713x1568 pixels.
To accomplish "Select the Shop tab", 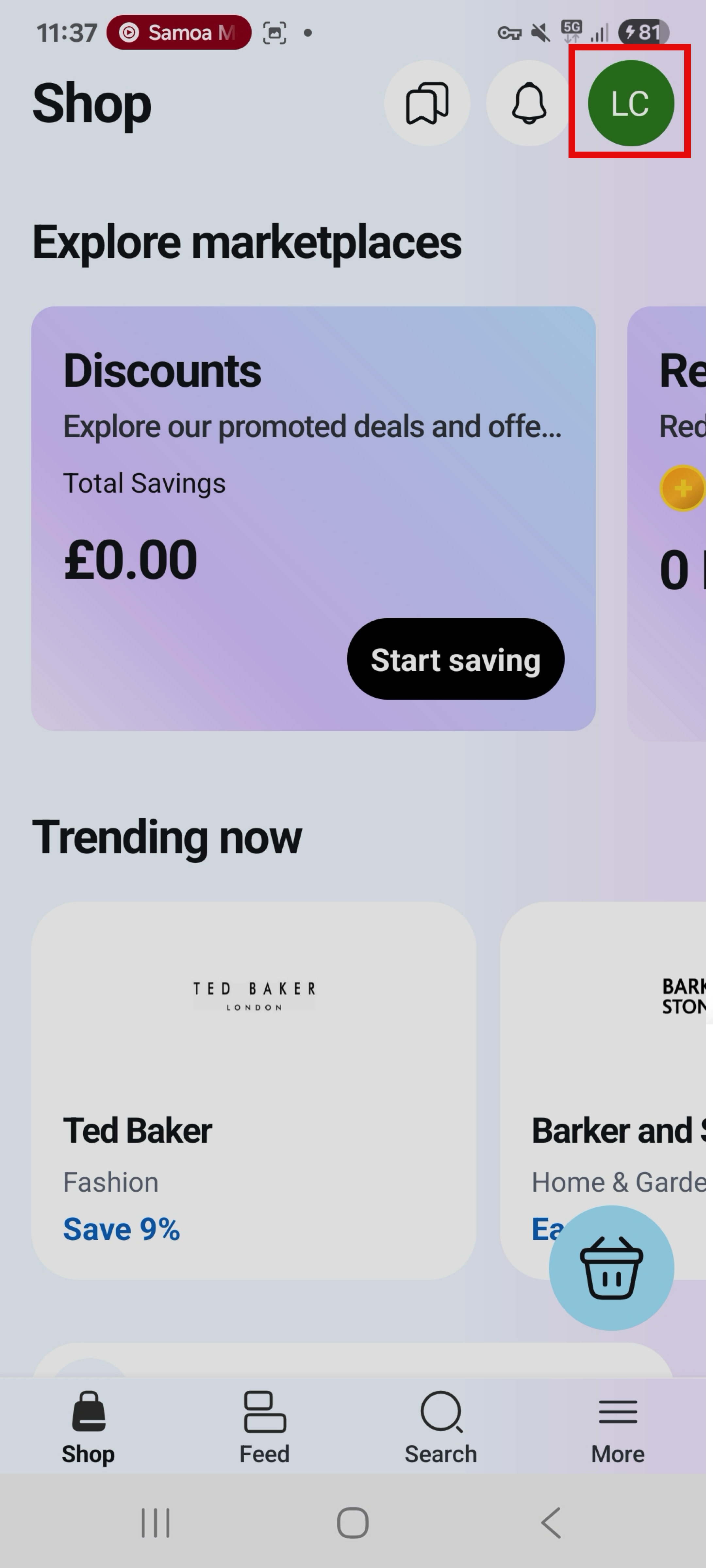I will click(x=88, y=1428).
